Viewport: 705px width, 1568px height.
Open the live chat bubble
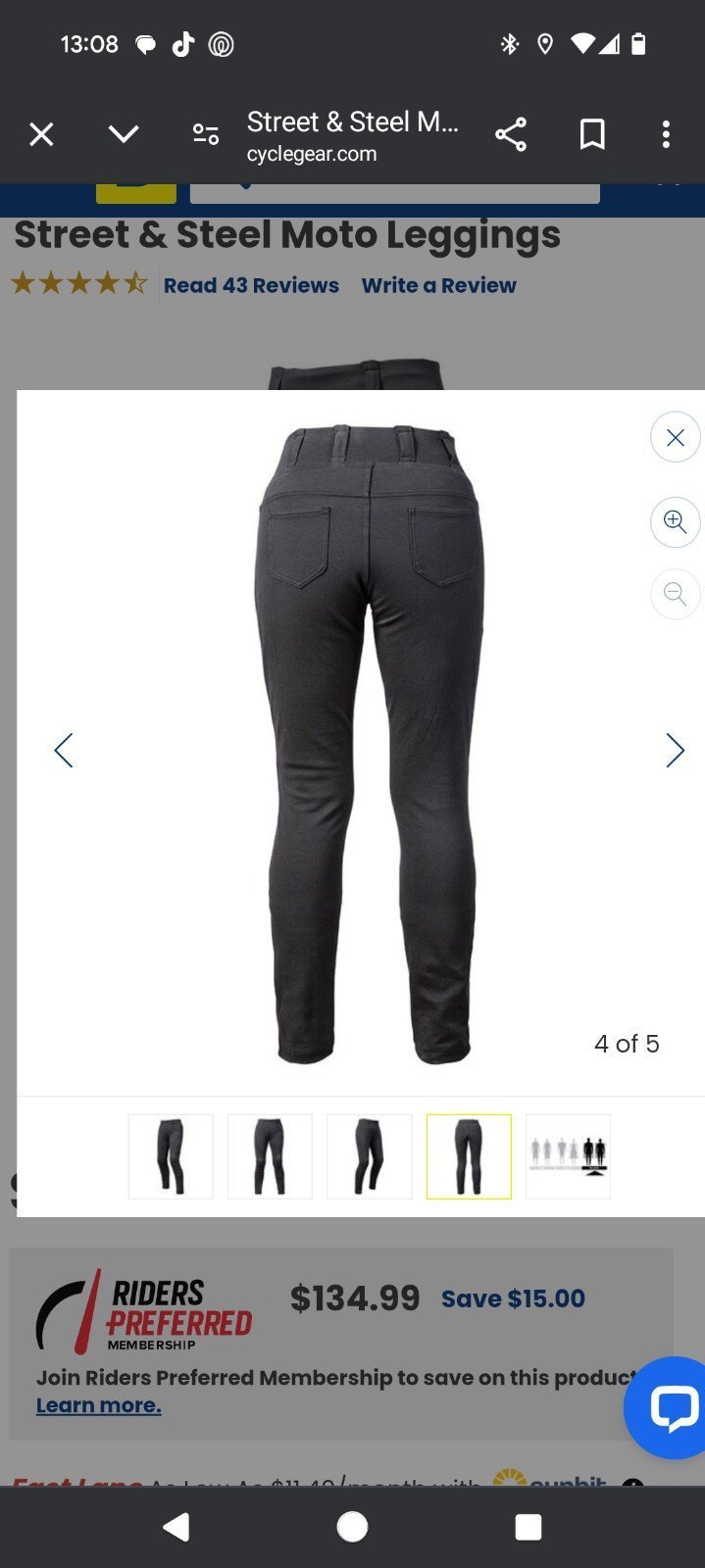pos(671,1407)
